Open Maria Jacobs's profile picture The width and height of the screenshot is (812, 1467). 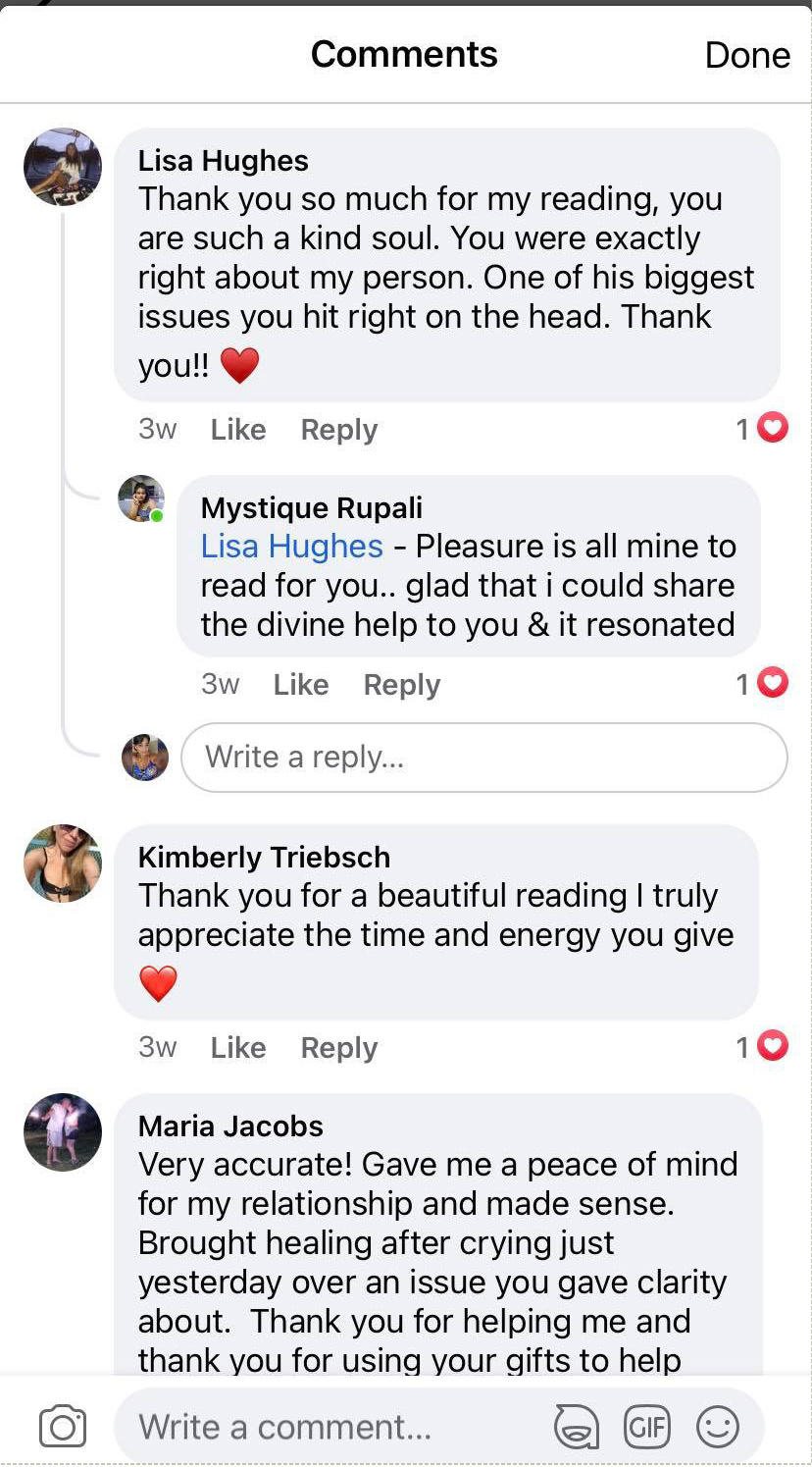[63, 1132]
